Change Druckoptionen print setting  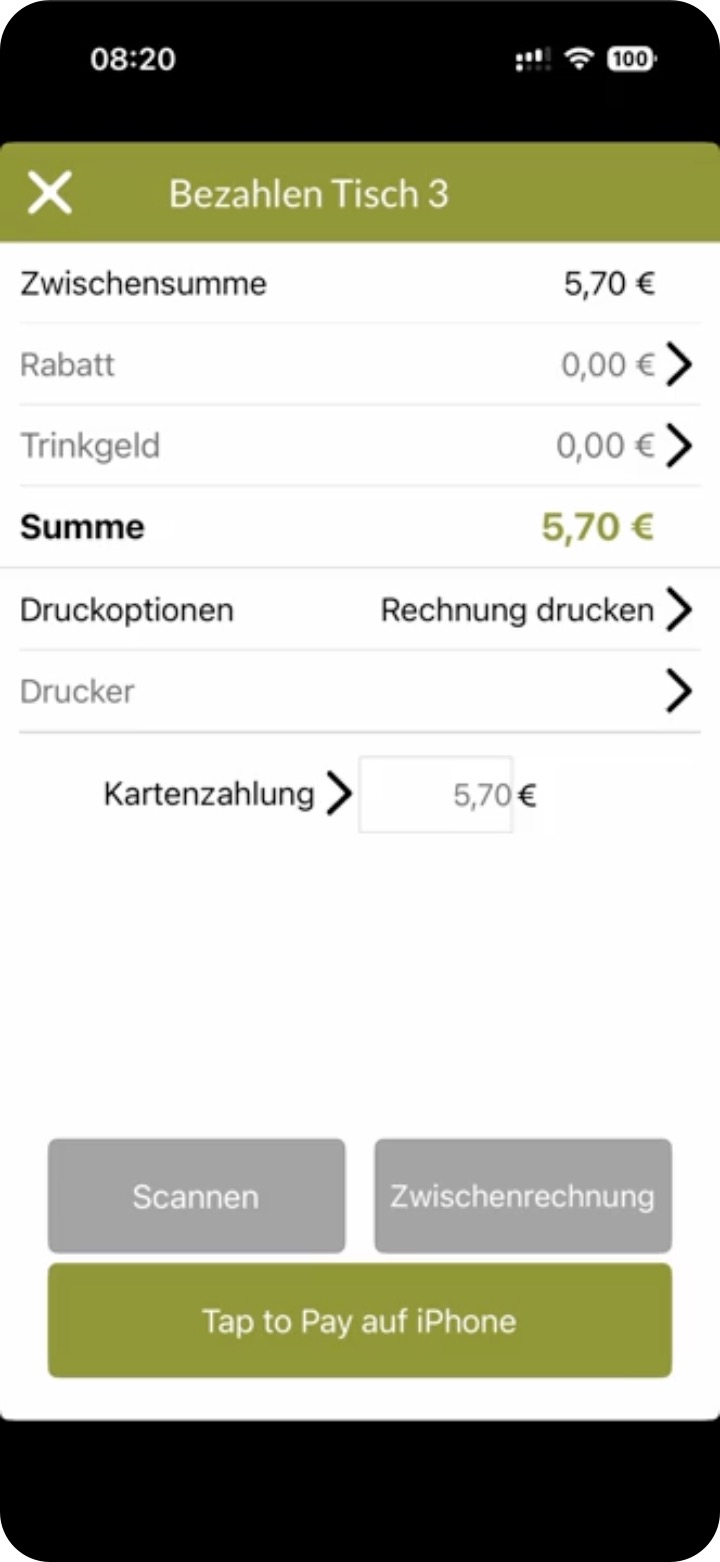pos(360,610)
